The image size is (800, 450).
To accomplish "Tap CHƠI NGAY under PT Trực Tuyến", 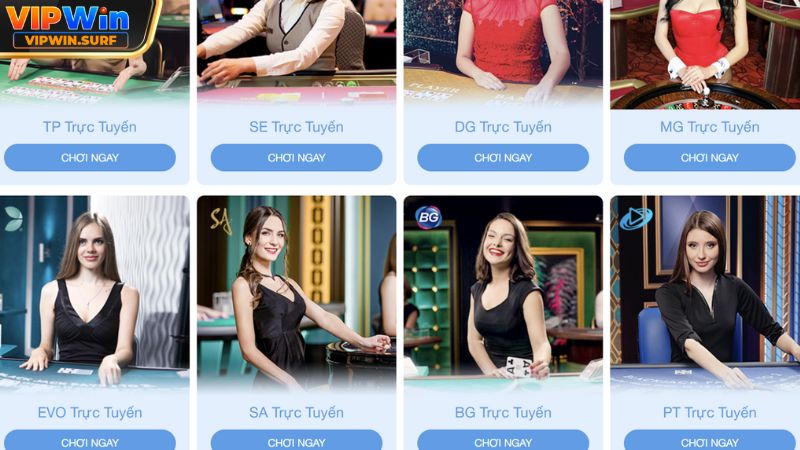I will point(710,441).
